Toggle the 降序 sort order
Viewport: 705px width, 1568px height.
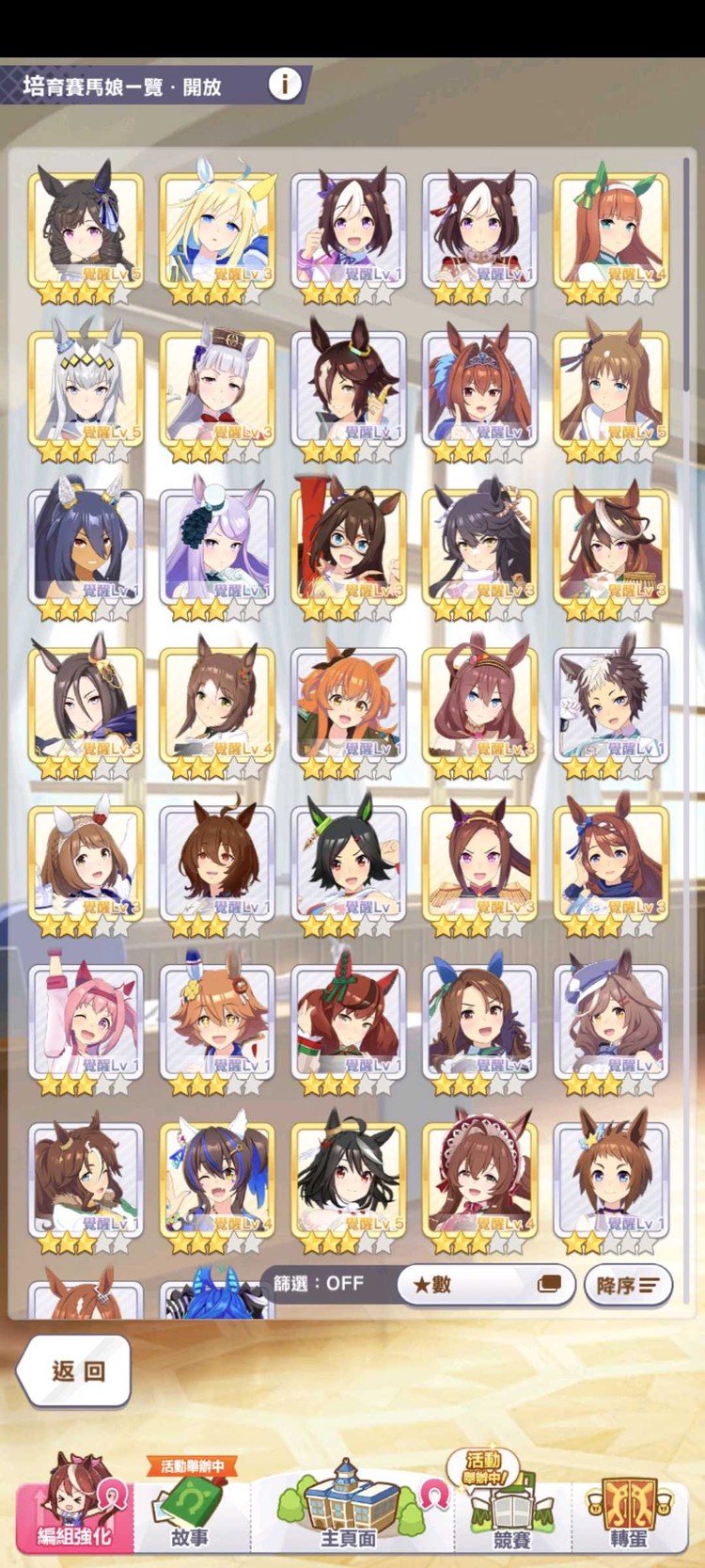628,1286
